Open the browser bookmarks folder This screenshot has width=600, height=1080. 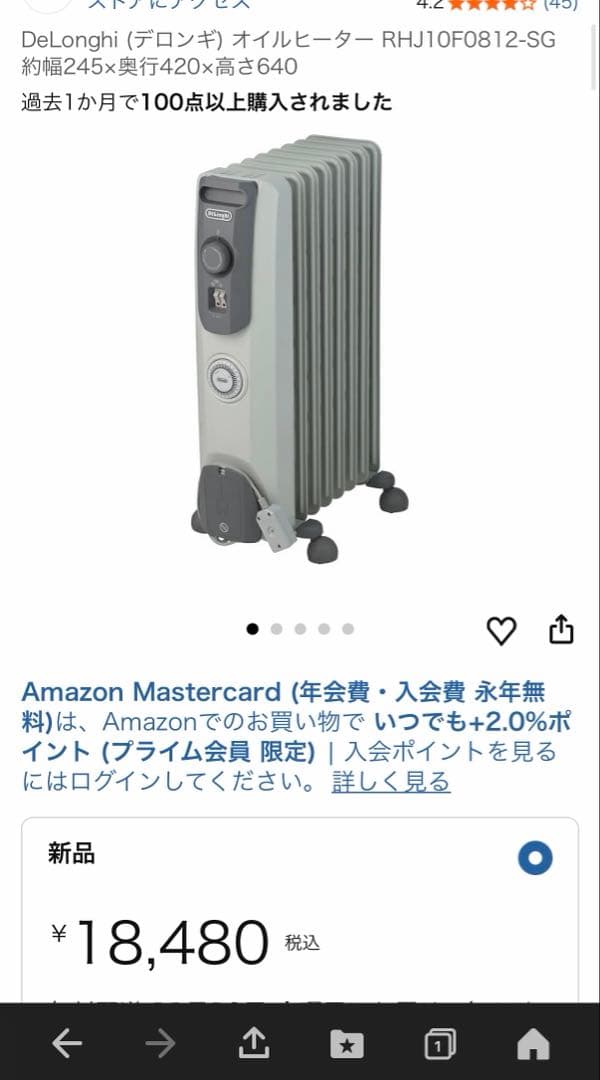click(x=347, y=1045)
